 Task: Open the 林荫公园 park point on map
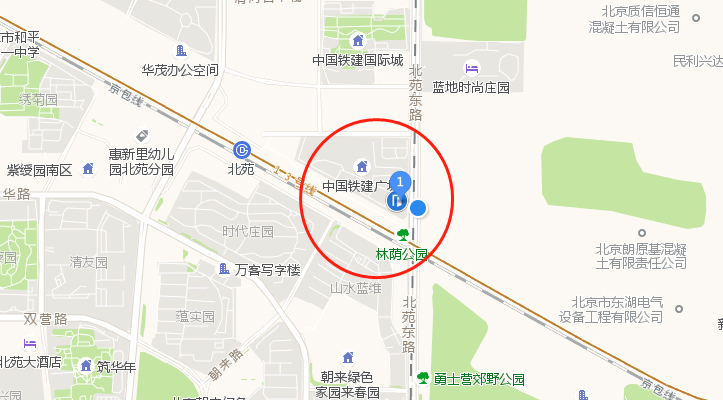click(x=403, y=236)
